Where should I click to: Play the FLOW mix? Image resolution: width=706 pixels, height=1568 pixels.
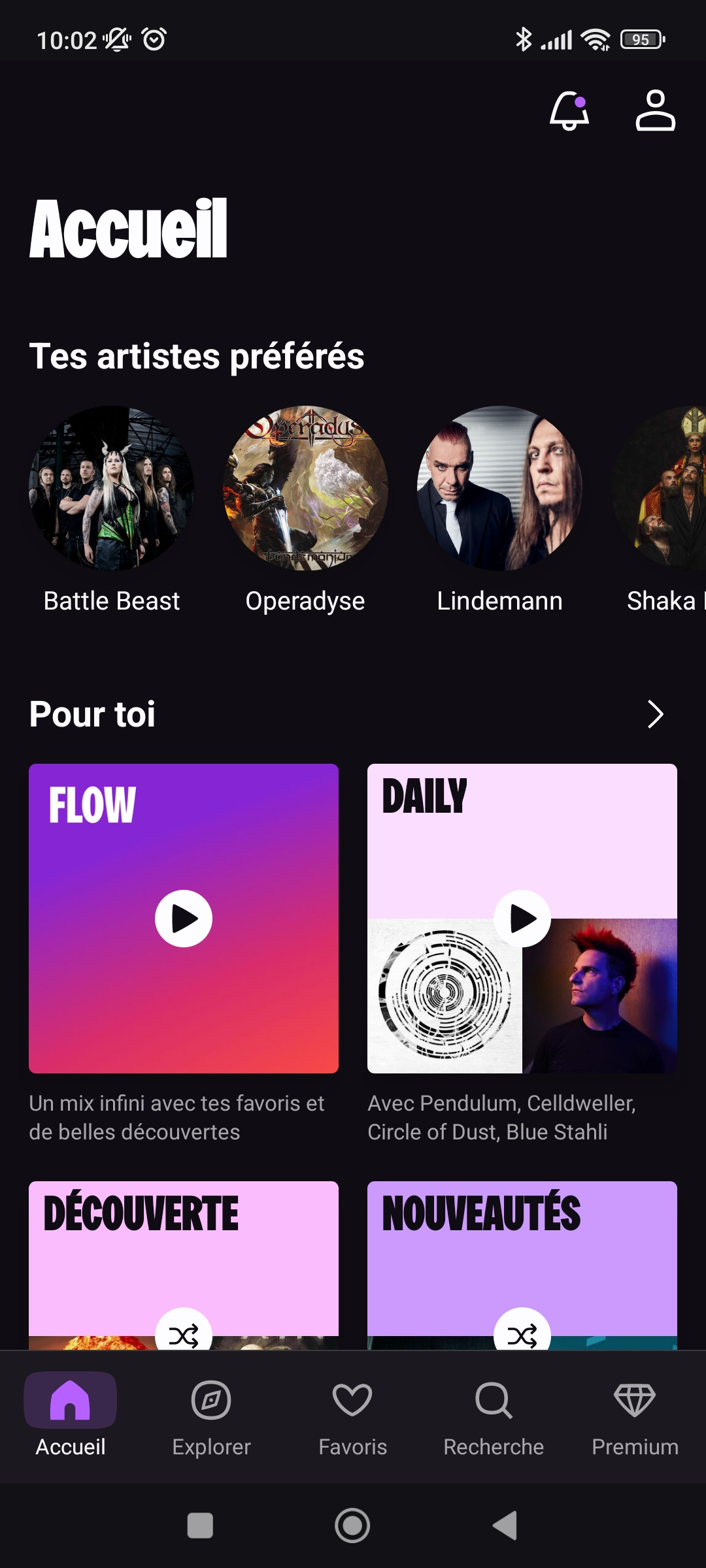pyautogui.click(x=184, y=918)
